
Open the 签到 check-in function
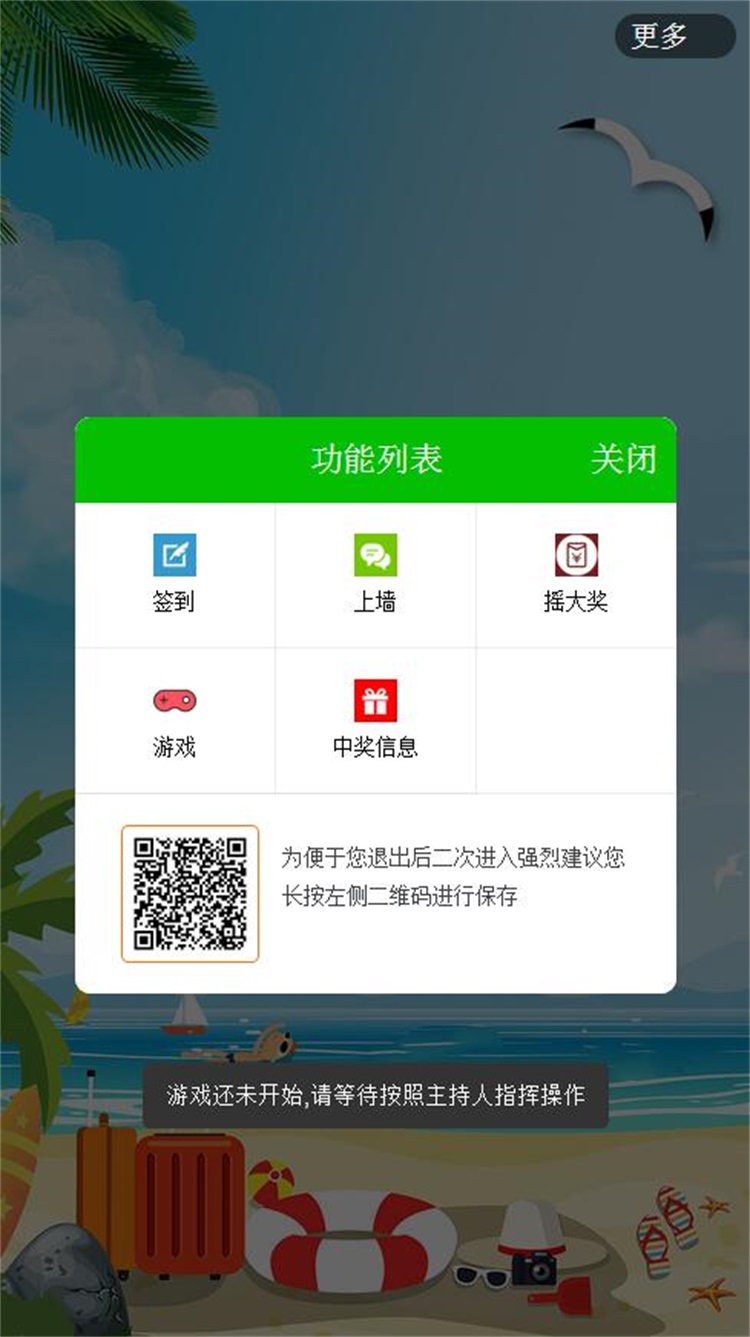tap(175, 574)
